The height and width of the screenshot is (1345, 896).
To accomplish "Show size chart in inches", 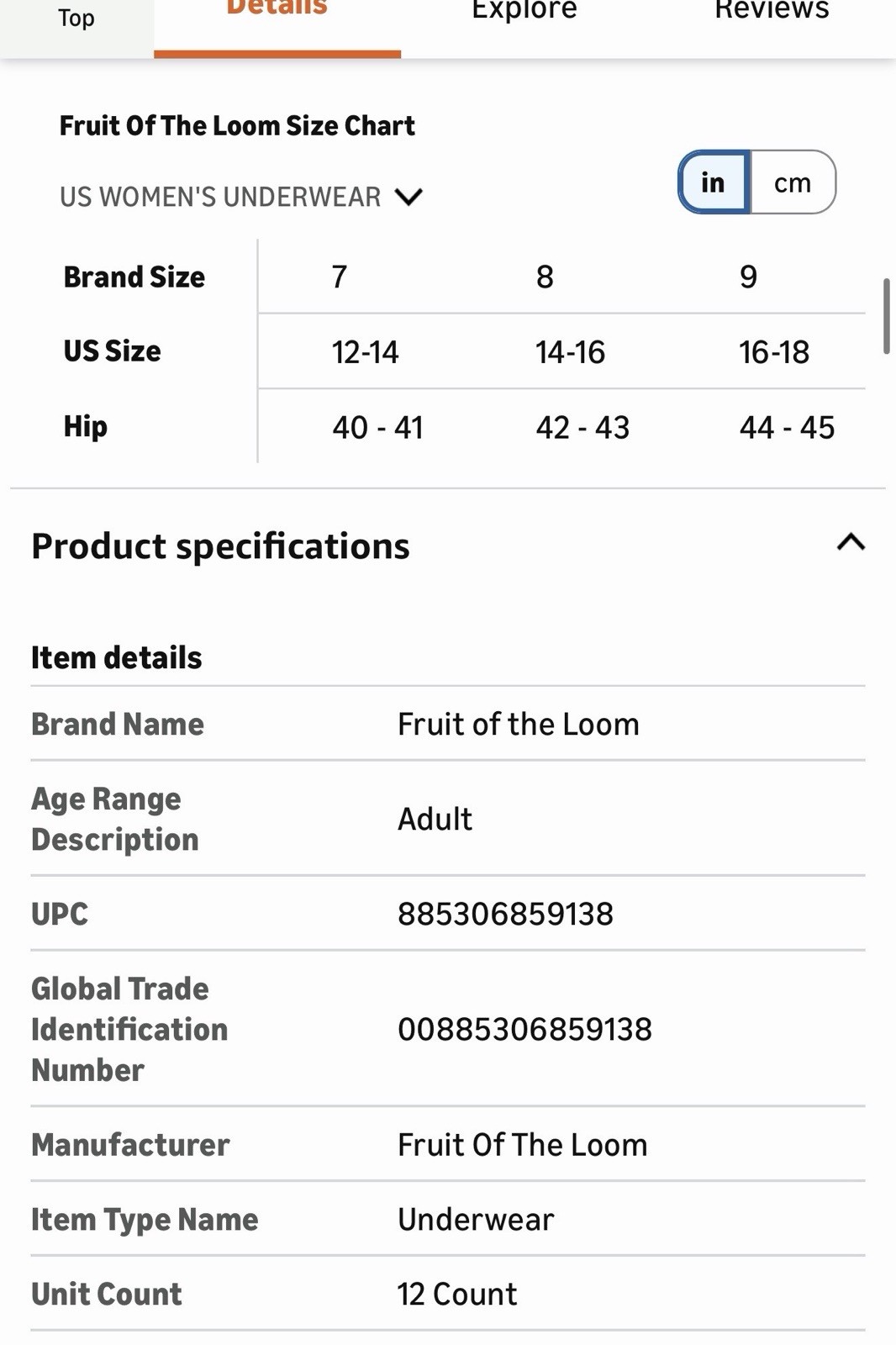I will point(714,182).
